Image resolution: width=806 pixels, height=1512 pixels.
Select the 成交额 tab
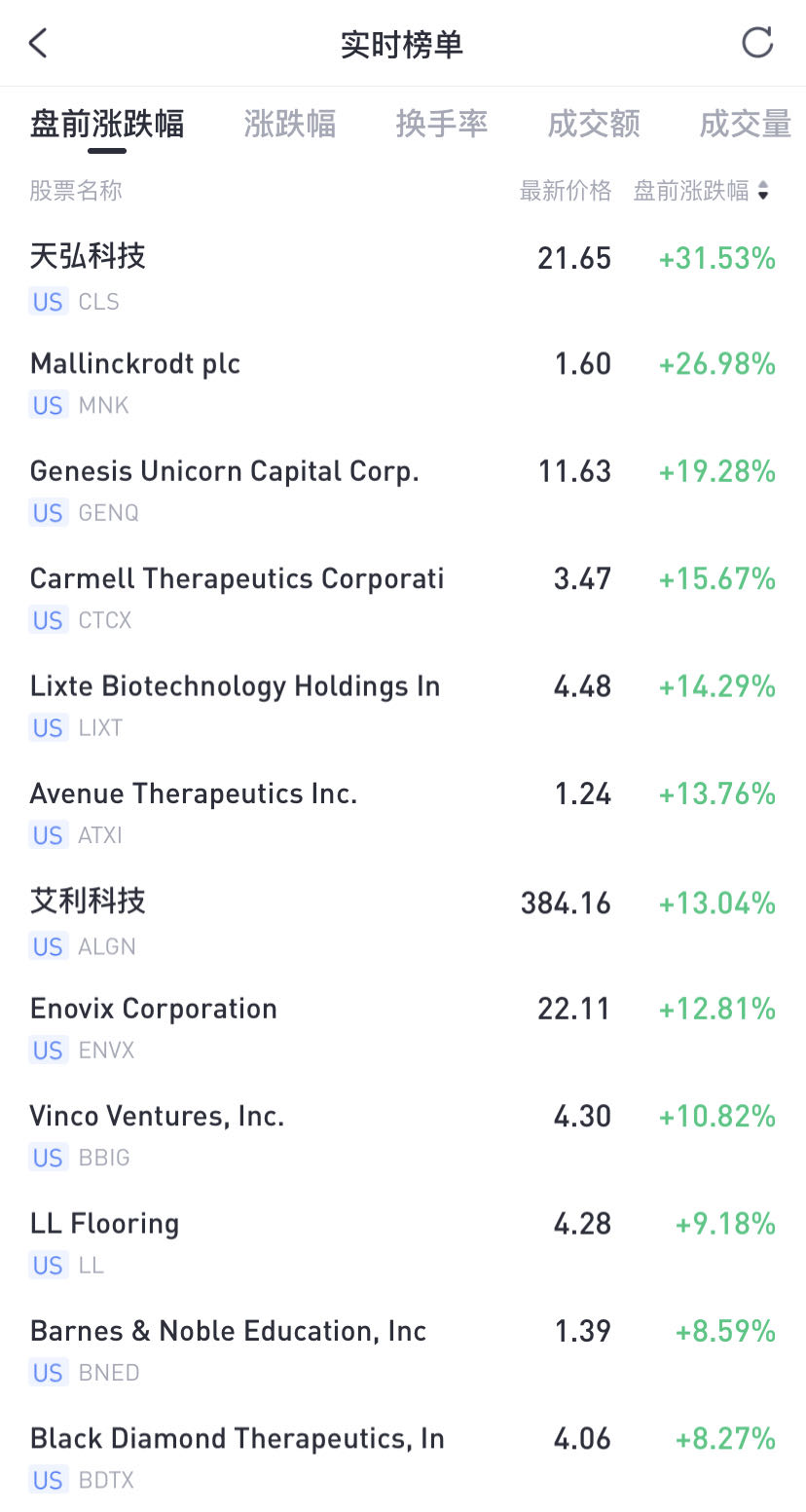[594, 124]
